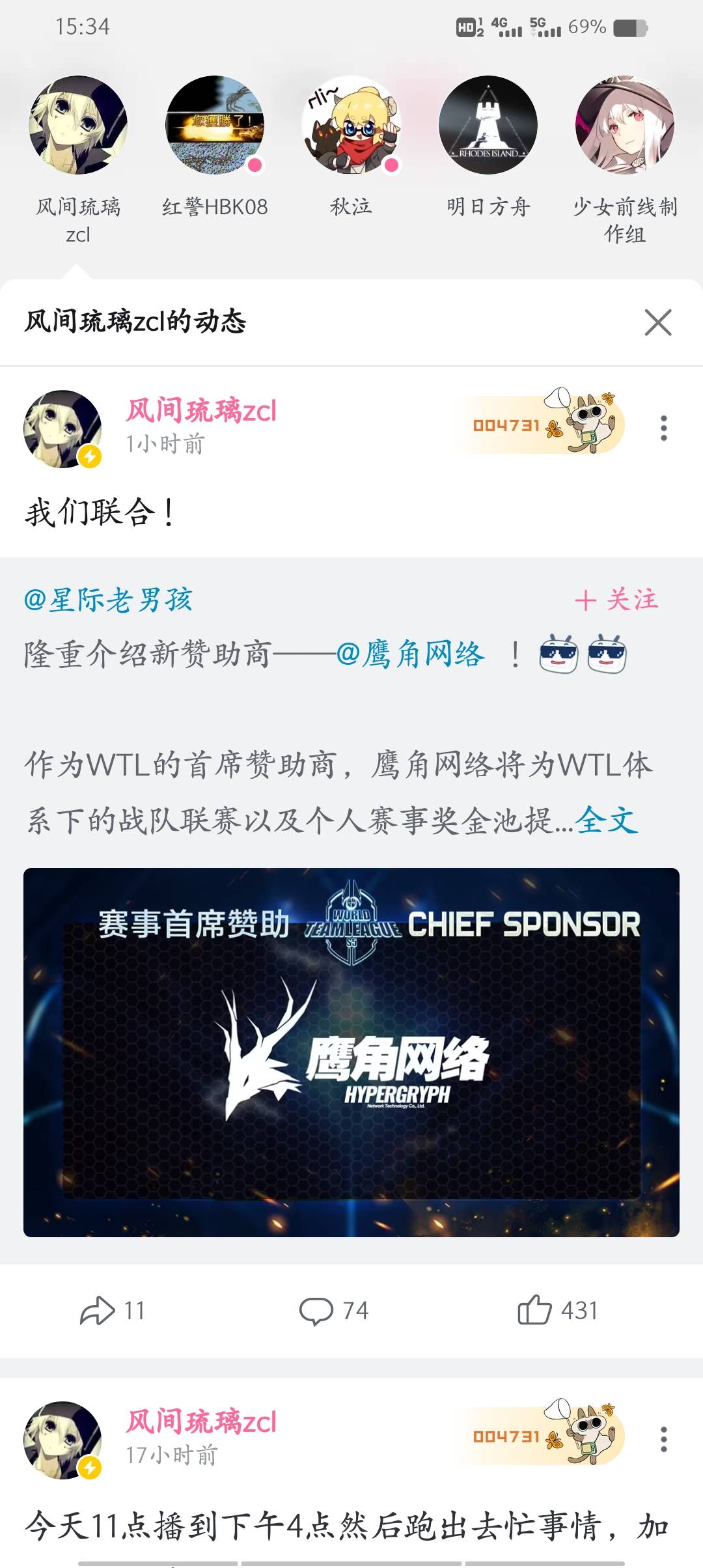View 明日方舟 account updates

click(x=488, y=125)
